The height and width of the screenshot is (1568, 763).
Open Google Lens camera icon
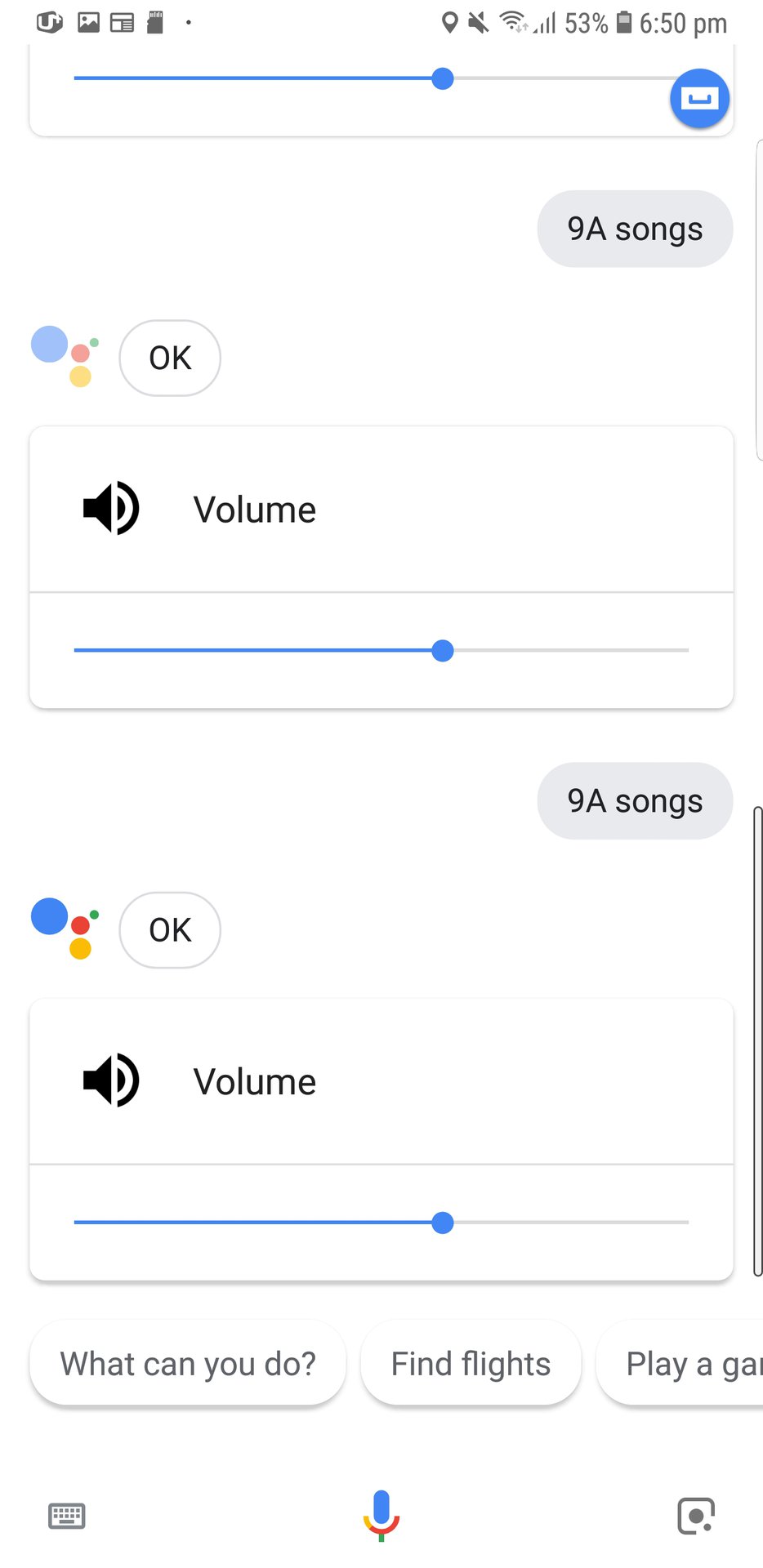coord(696,1516)
